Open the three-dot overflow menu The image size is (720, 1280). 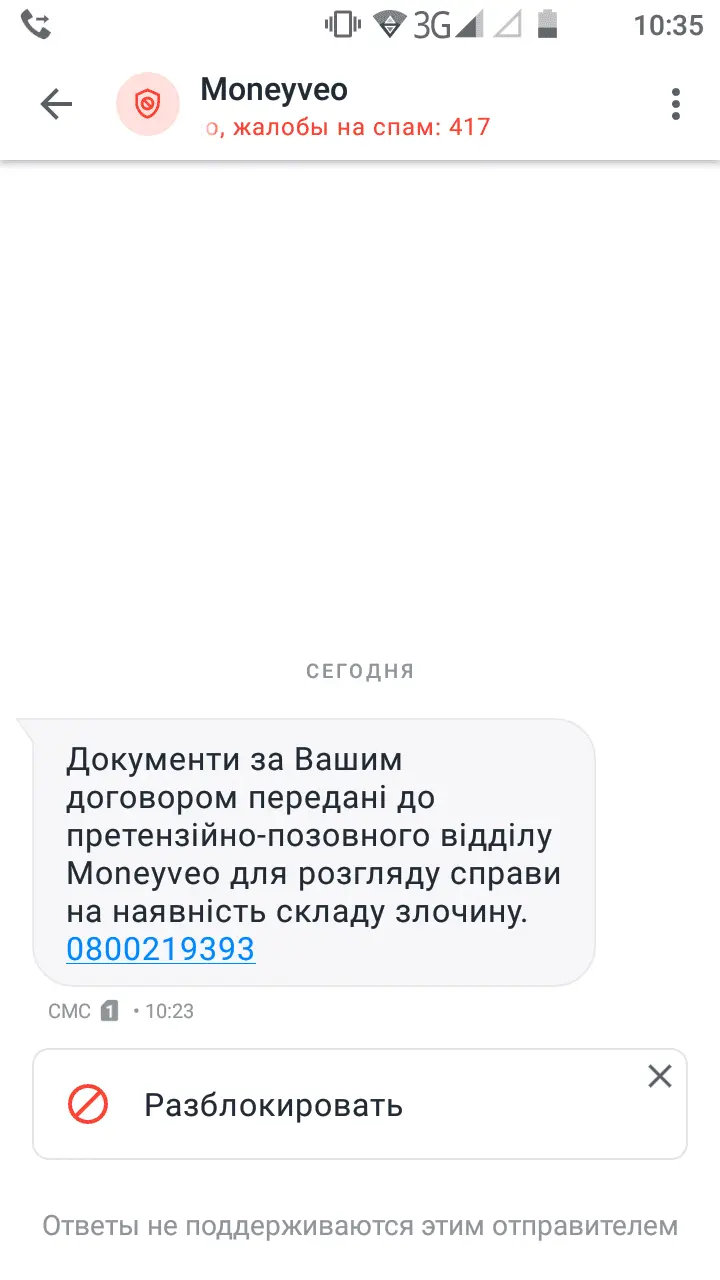(x=676, y=104)
